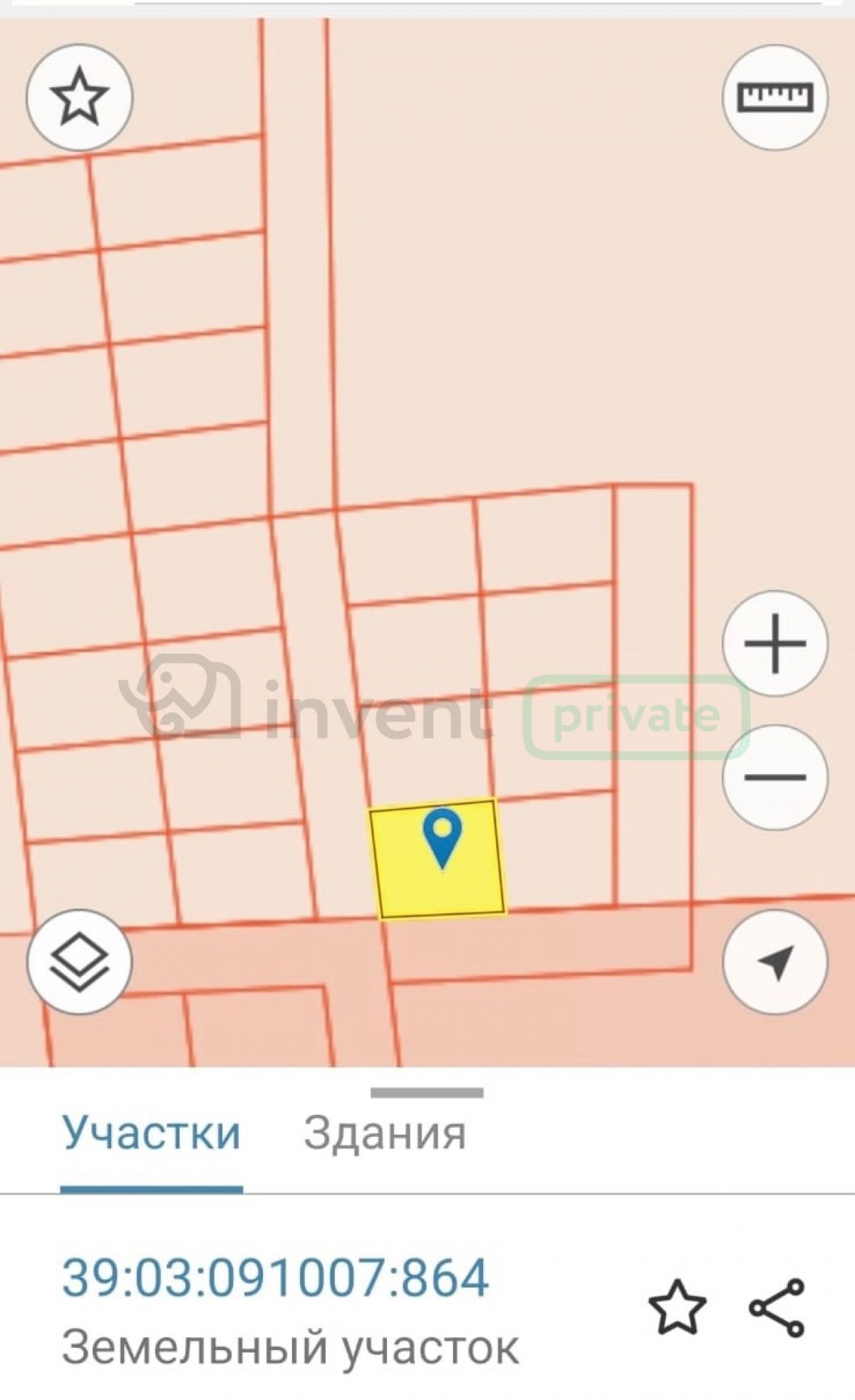Zoom out with the minus button
The width and height of the screenshot is (855, 1400).
(775, 777)
